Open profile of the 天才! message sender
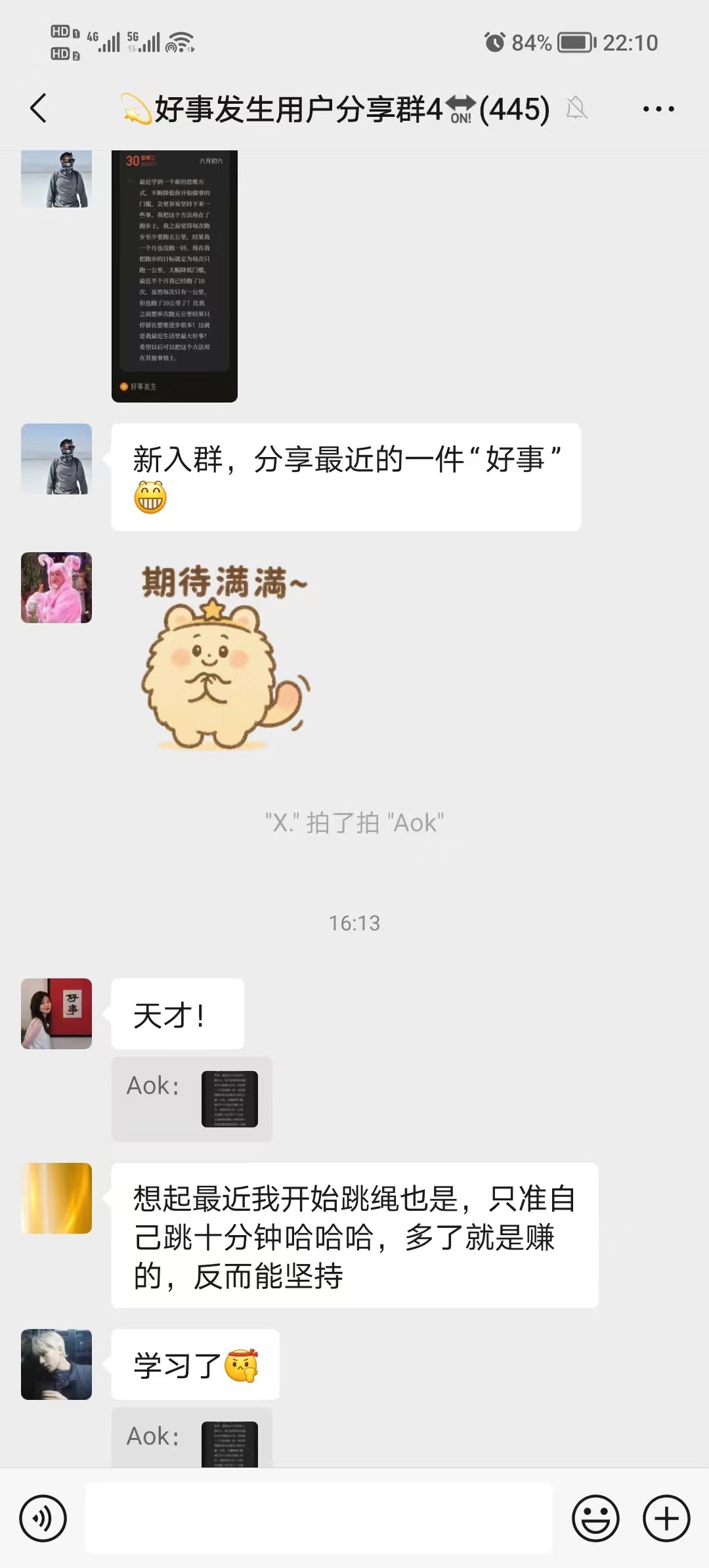 click(56, 1014)
